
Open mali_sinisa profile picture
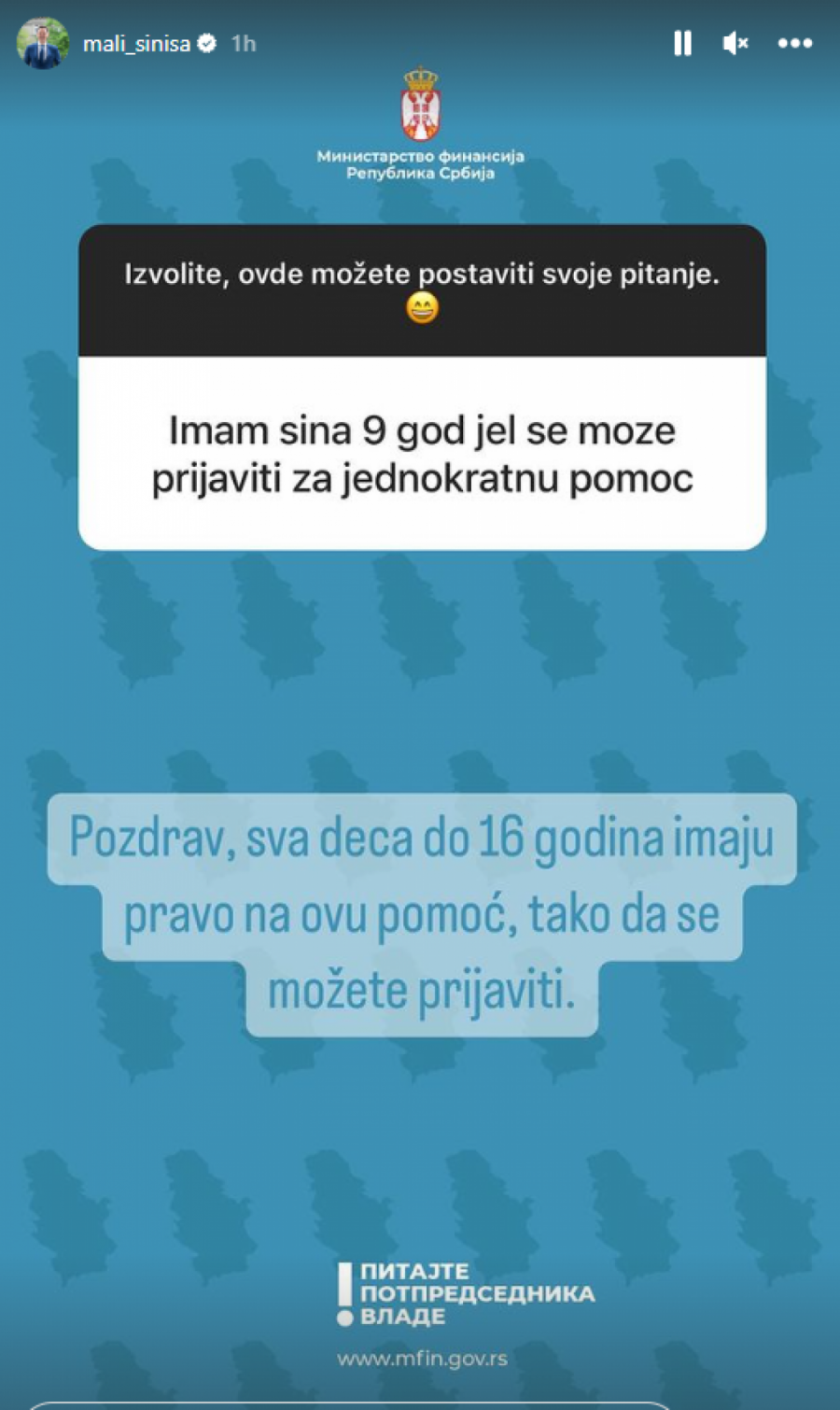(x=43, y=43)
